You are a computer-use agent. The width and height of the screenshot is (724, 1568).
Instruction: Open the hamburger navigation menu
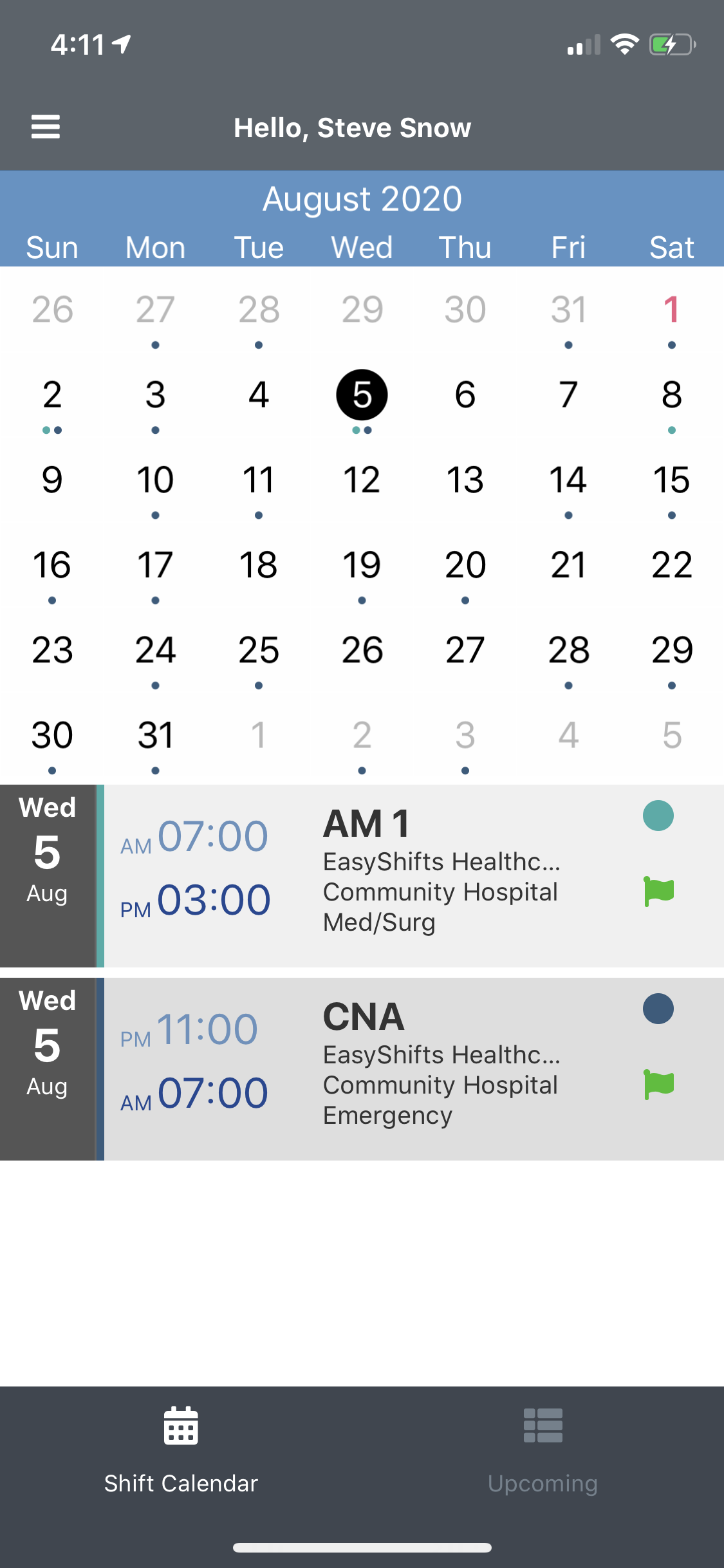click(x=46, y=127)
